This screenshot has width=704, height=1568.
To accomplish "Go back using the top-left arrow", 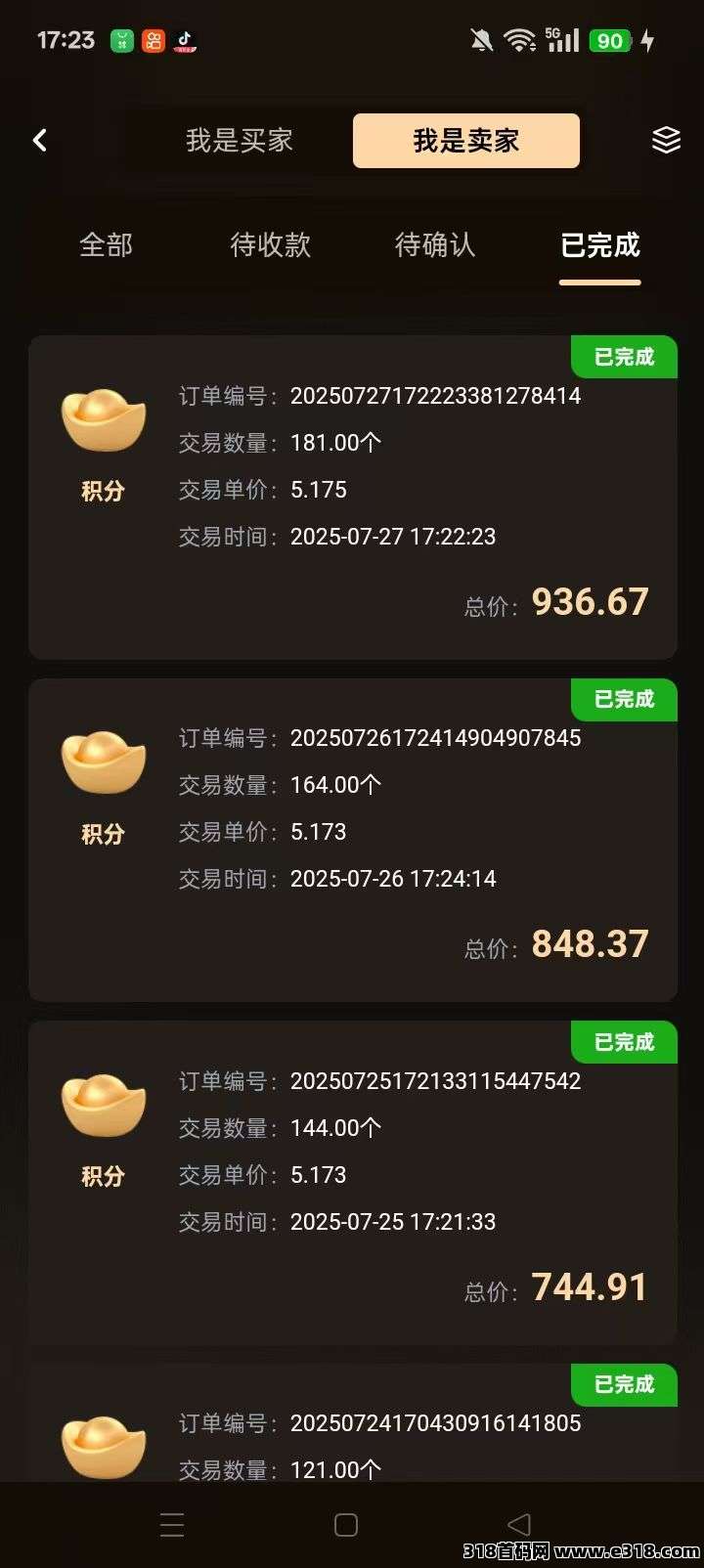I will [40, 141].
